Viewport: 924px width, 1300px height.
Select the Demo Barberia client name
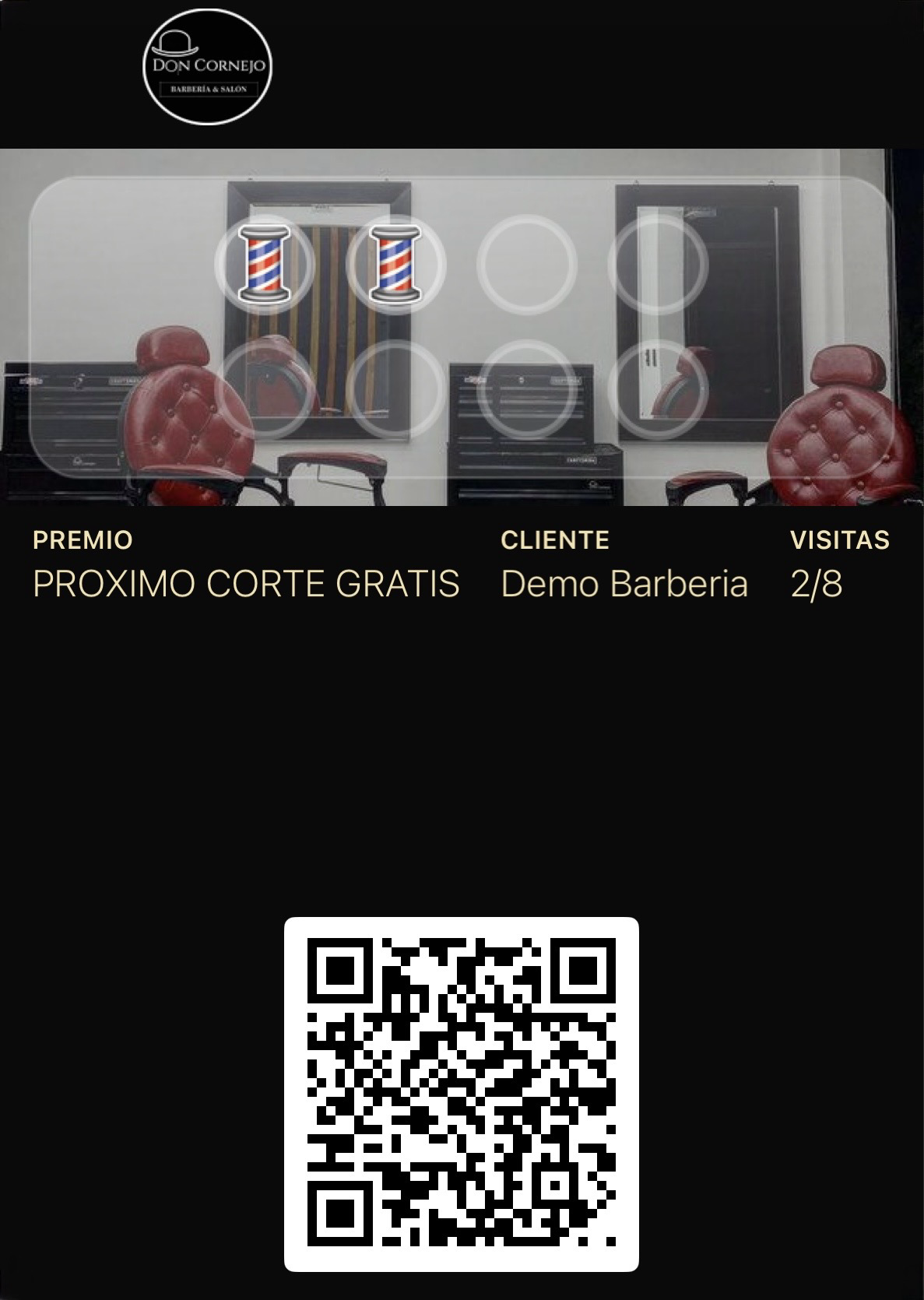click(x=625, y=582)
